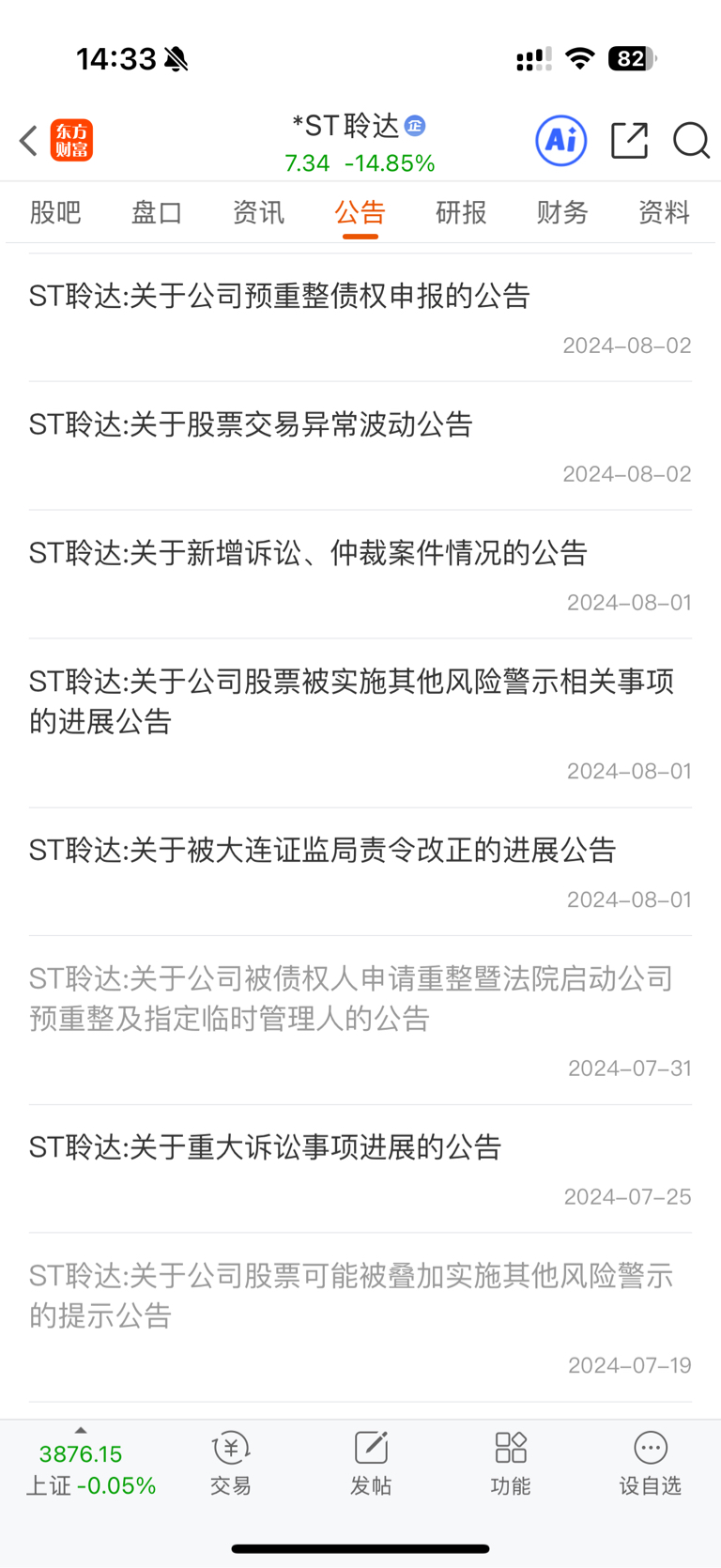Switch to the 财务 tab
This screenshot has height=1568, width=721.
[562, 212]
